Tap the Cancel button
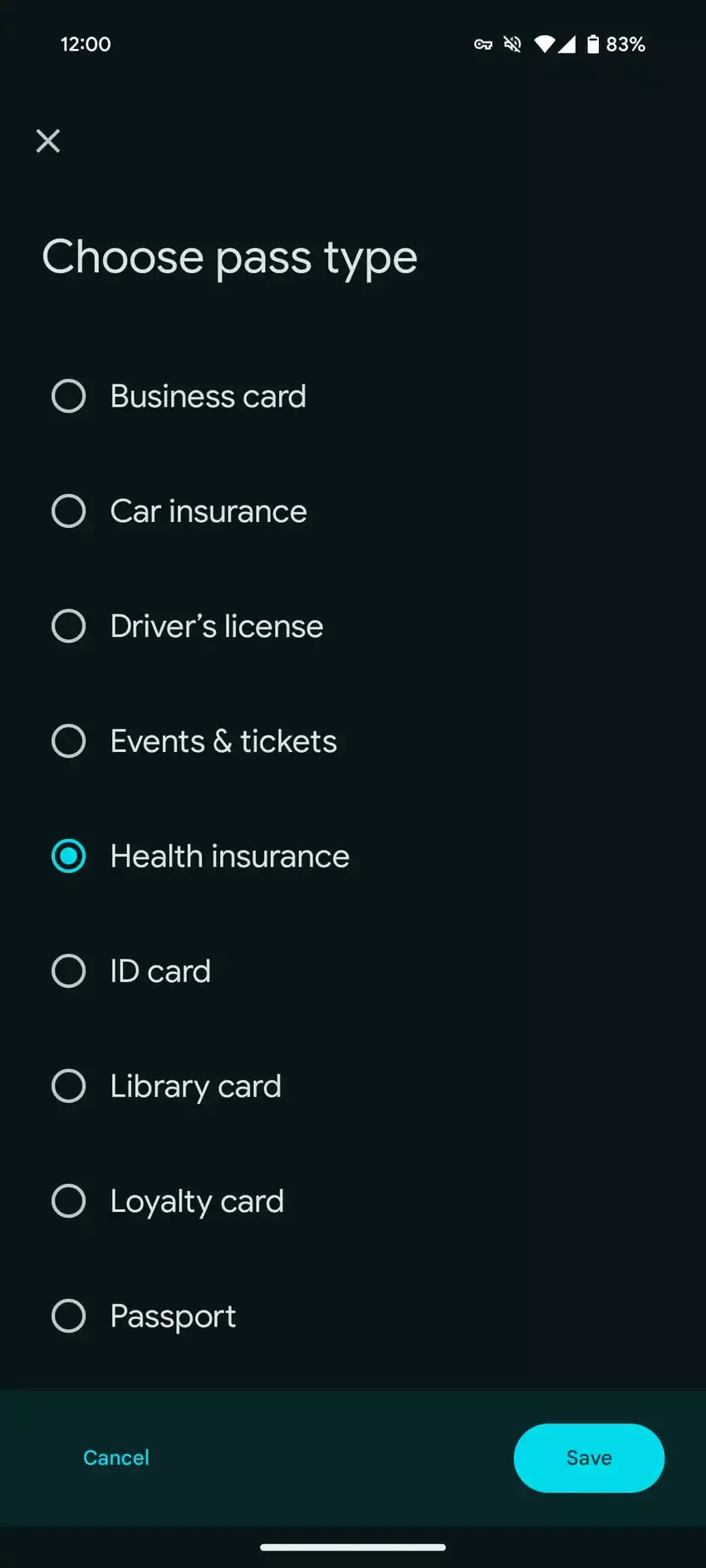This screenshot has height=1568, width=706. coord(116,1458)
